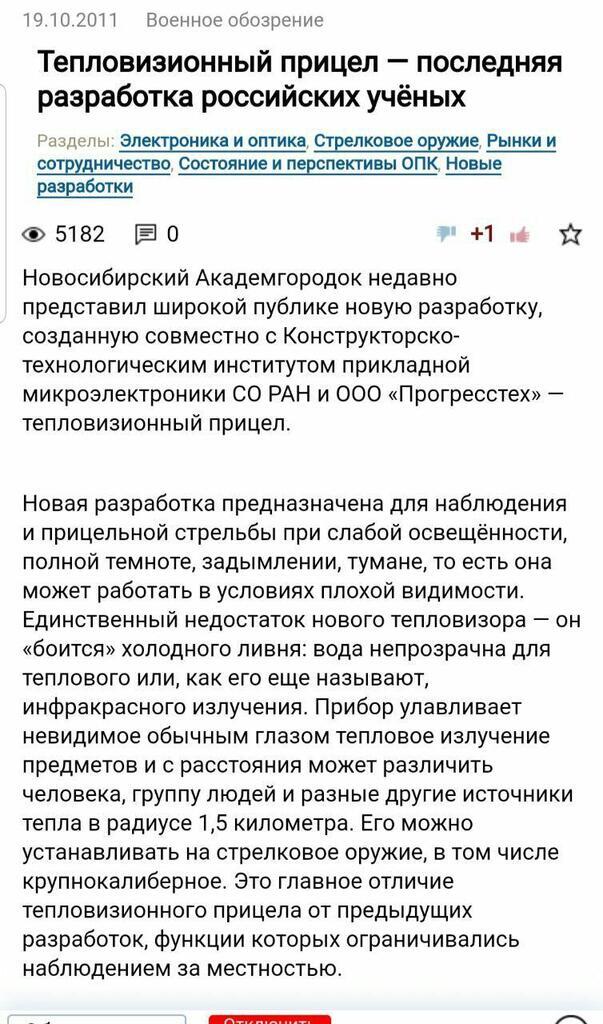Open the Стрелковое оружие section link
Image resolution: width=603 pixels, height=1024 pixels.
[398, 140]
